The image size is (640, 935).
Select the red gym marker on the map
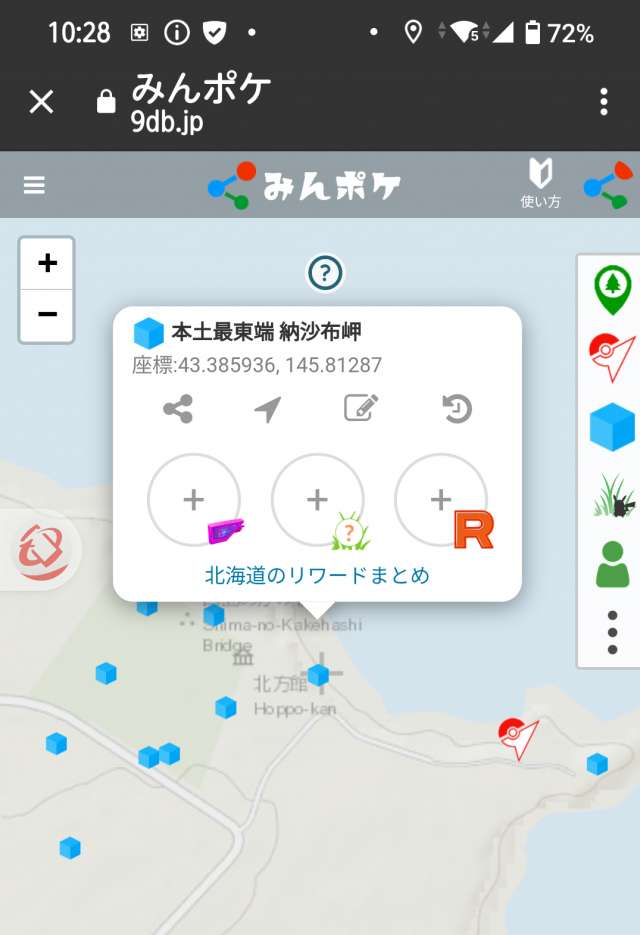tap(514, 735)
